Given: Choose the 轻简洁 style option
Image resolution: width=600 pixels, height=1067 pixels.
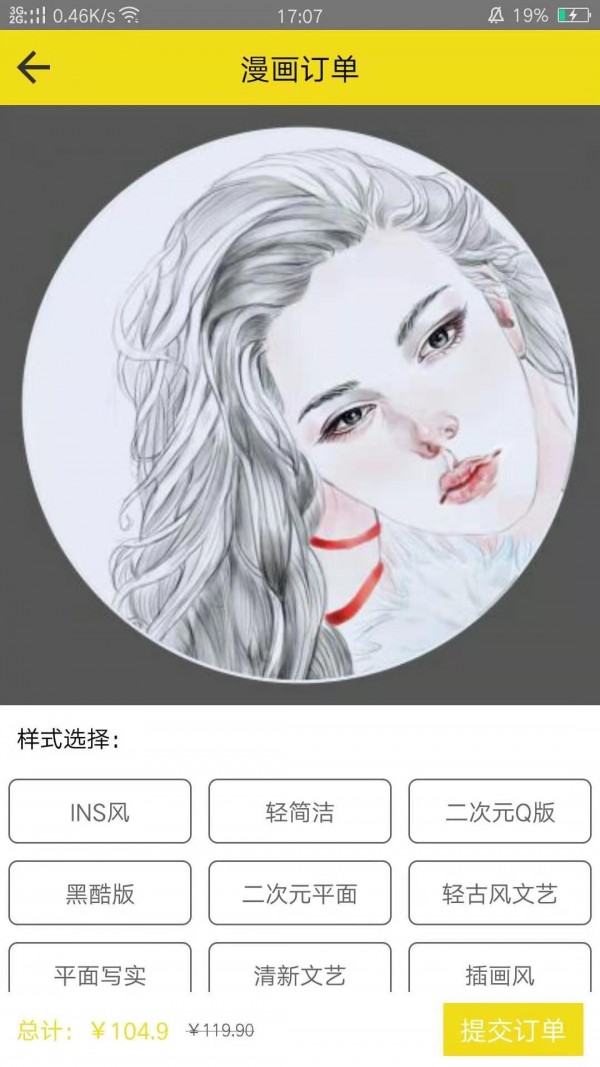Looking at the screenshot, I should [x=300, y=811].
